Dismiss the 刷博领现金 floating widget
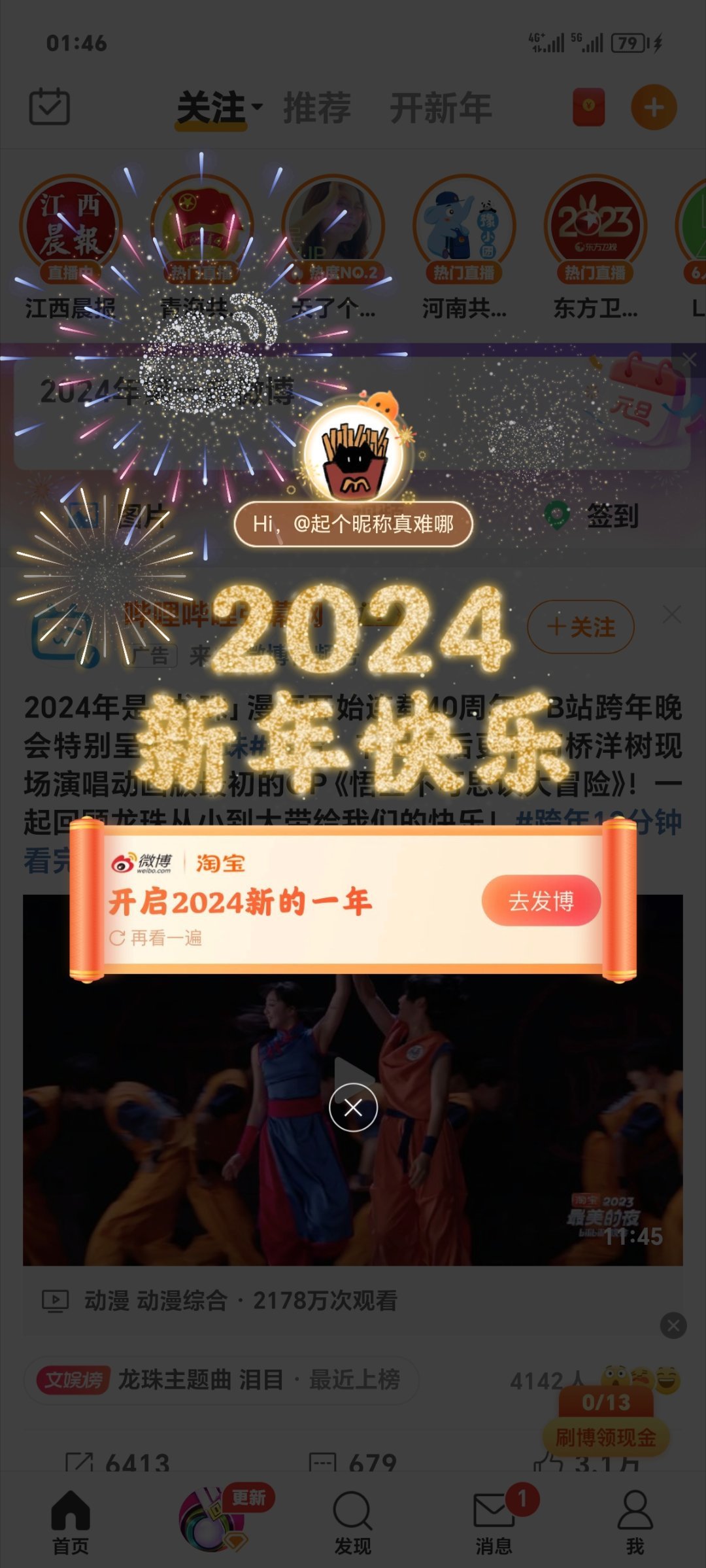This screenshot has height=1568, width=706. point(673,1326)
